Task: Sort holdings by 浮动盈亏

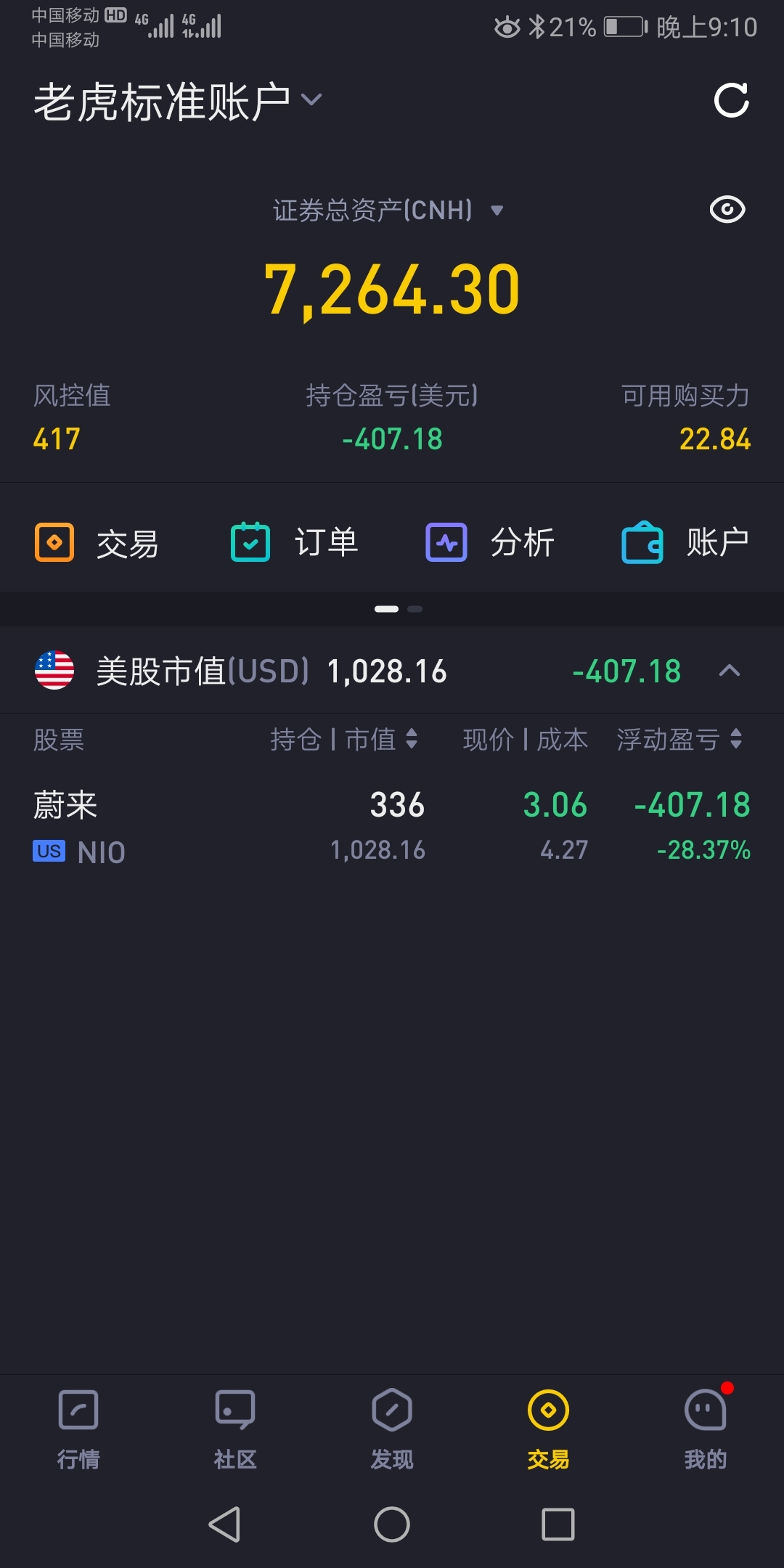Action: [679, 739]
